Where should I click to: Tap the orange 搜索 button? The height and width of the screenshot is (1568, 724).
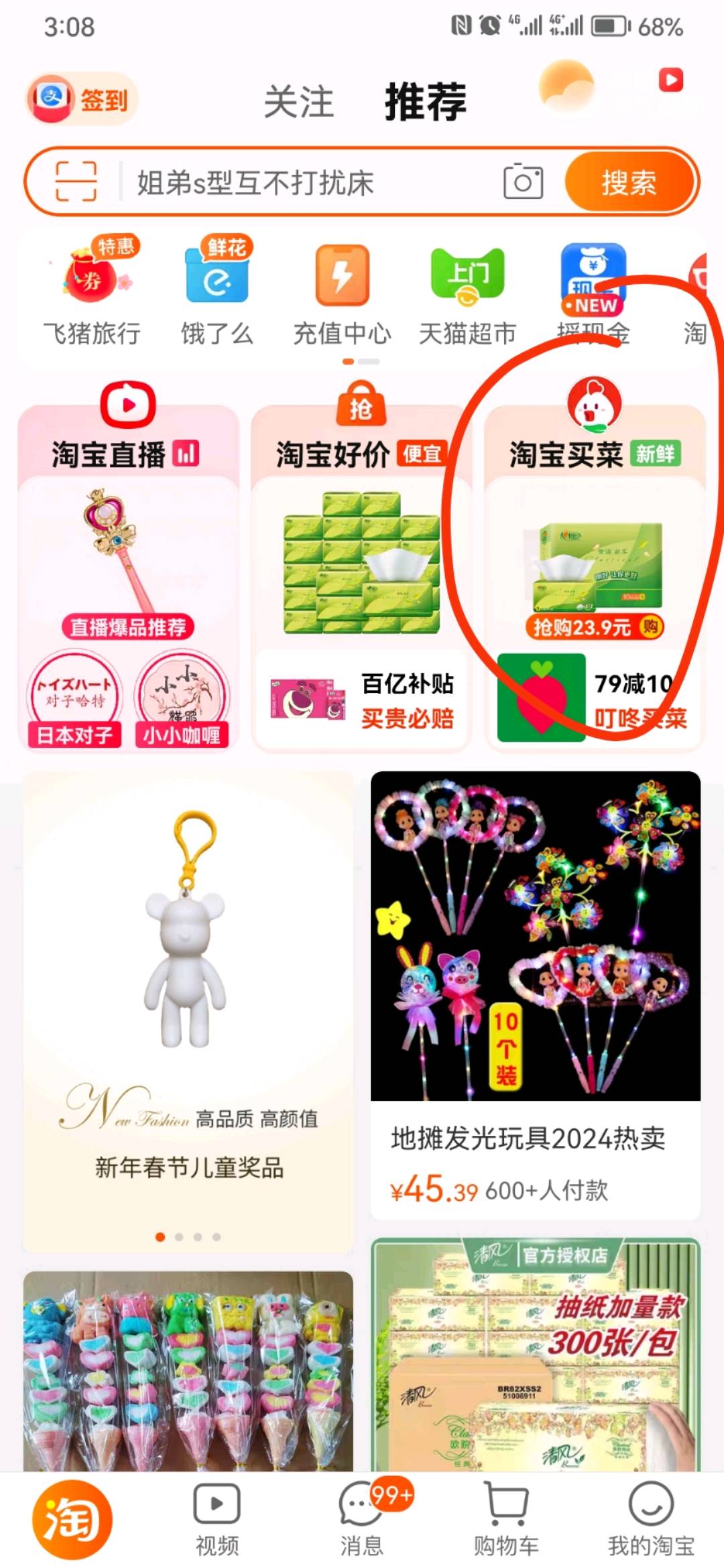(628, 182)
